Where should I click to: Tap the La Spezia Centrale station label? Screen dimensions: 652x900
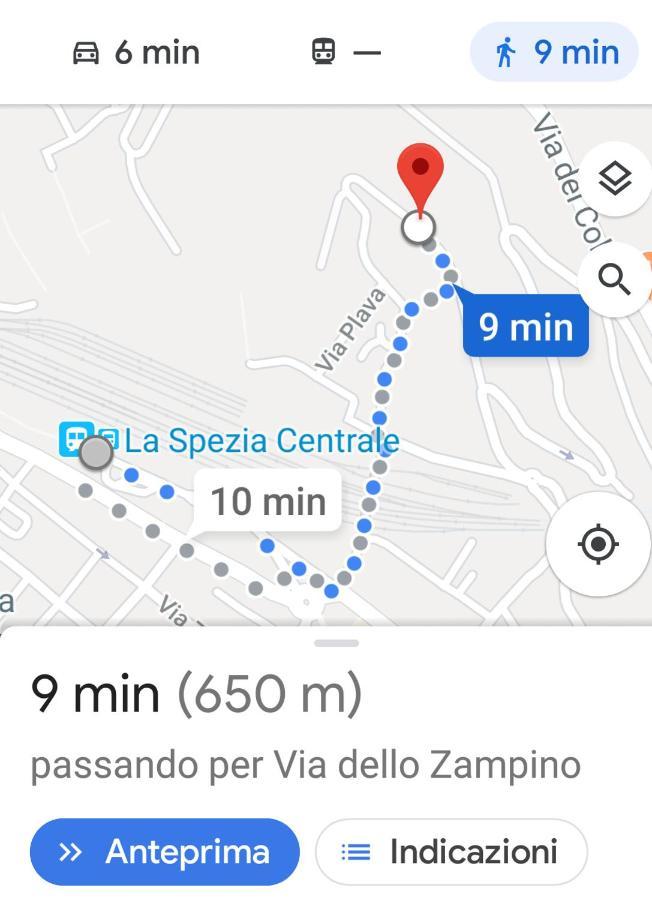[260, 441]
